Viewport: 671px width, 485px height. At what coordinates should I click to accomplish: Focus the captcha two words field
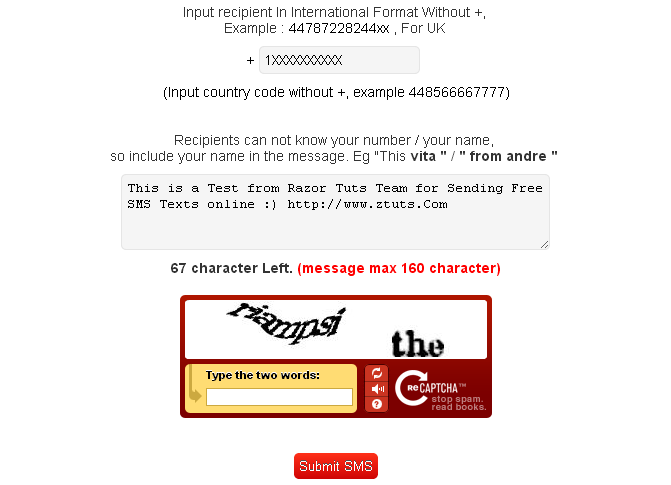(x=279, y=397)
